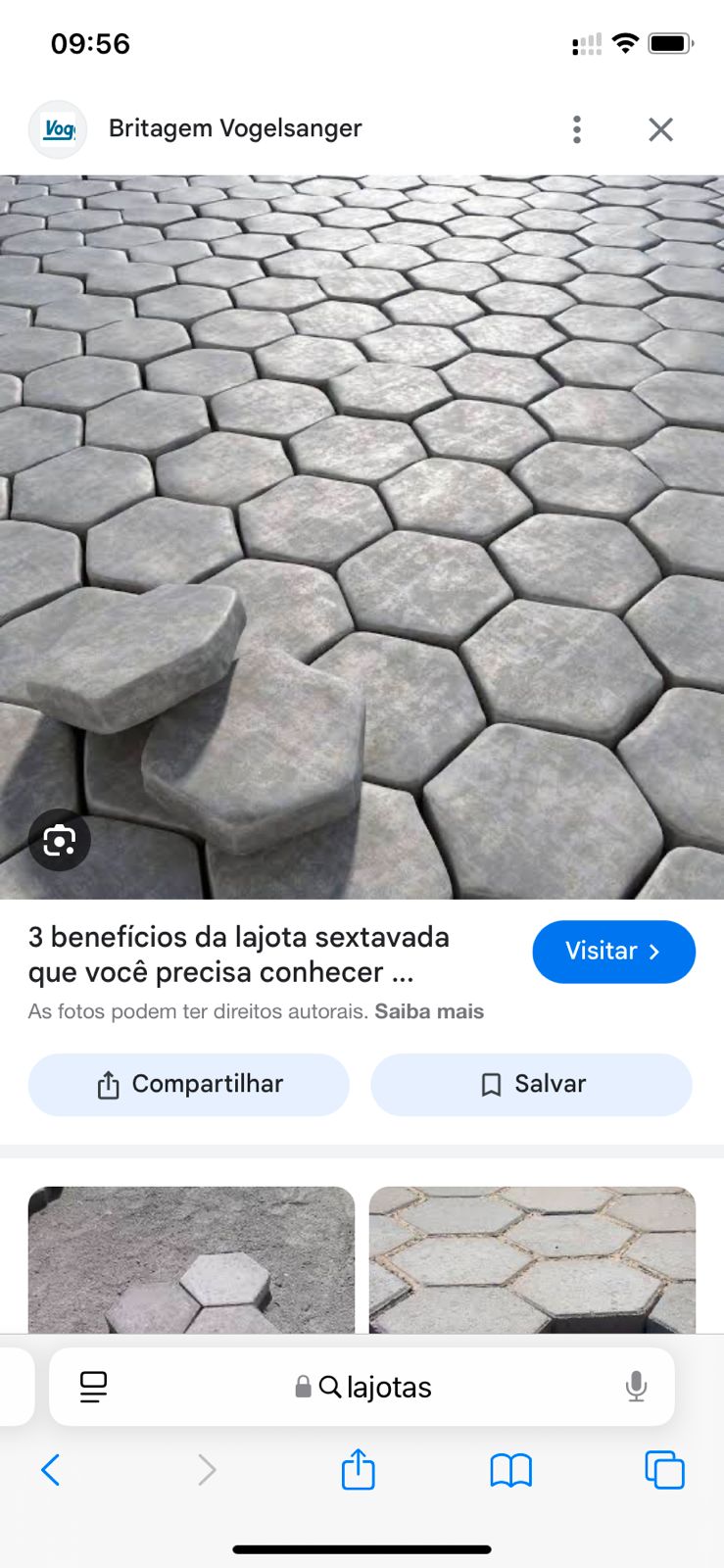Tap Visitar to open the site
Viewport: 724px width, 1568px height.
(613, 952)
